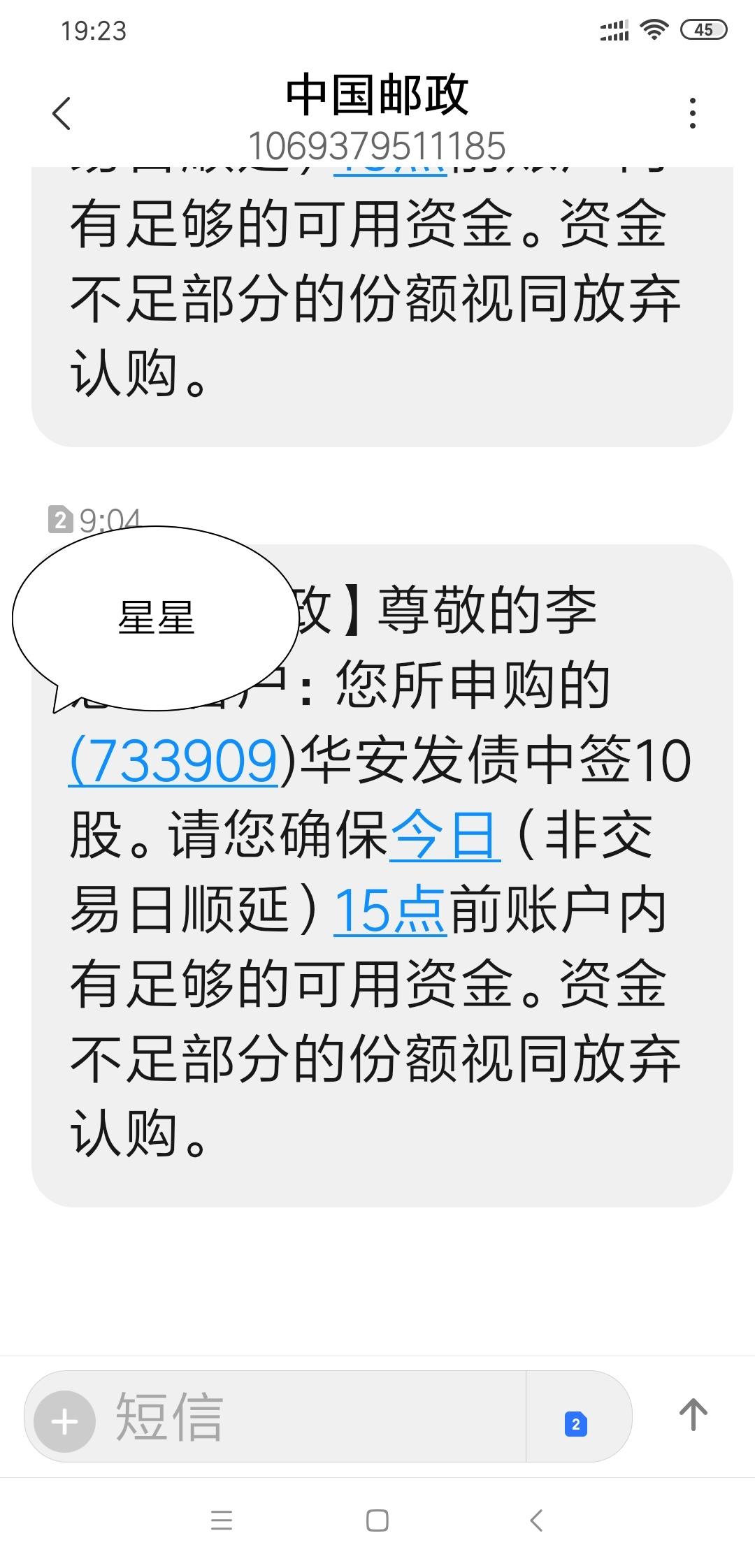The image size is (755, 1568).
Task: Tap the plus attachment button
Action: (65, 1421)
